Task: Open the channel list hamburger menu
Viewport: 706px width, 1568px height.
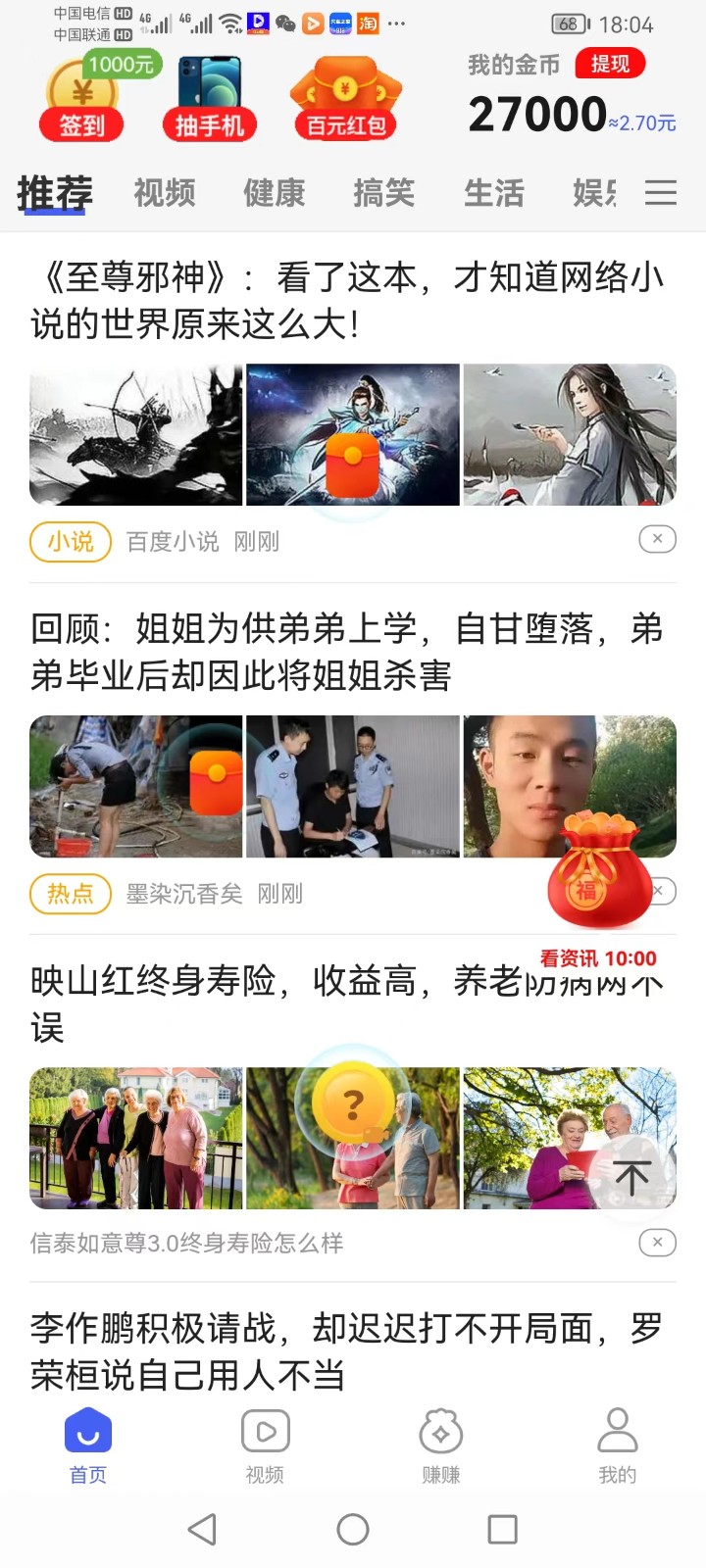Action: pyautogui.click(x=660, y=193)
